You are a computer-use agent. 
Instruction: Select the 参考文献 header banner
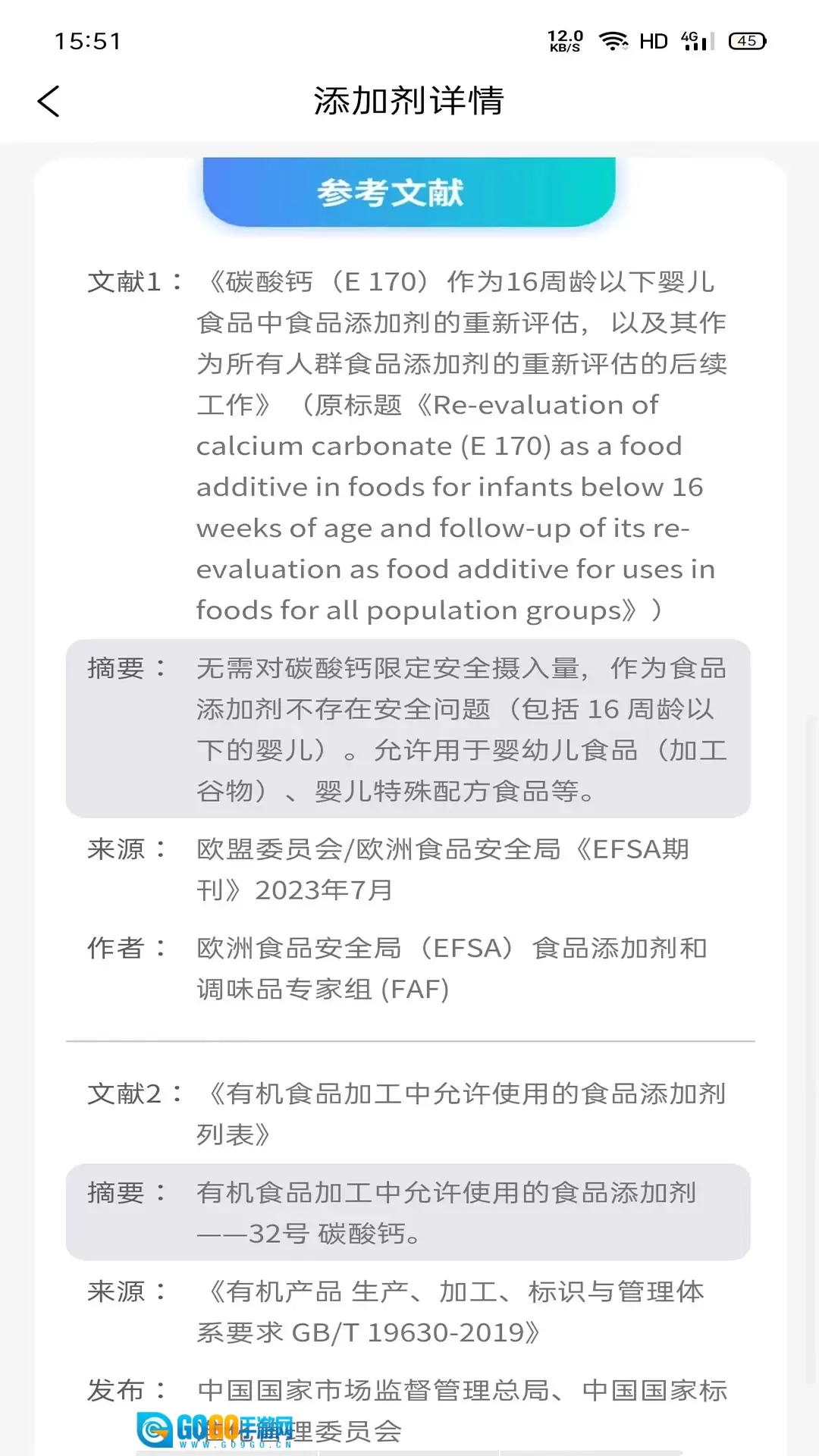click(x=408, y=192)
